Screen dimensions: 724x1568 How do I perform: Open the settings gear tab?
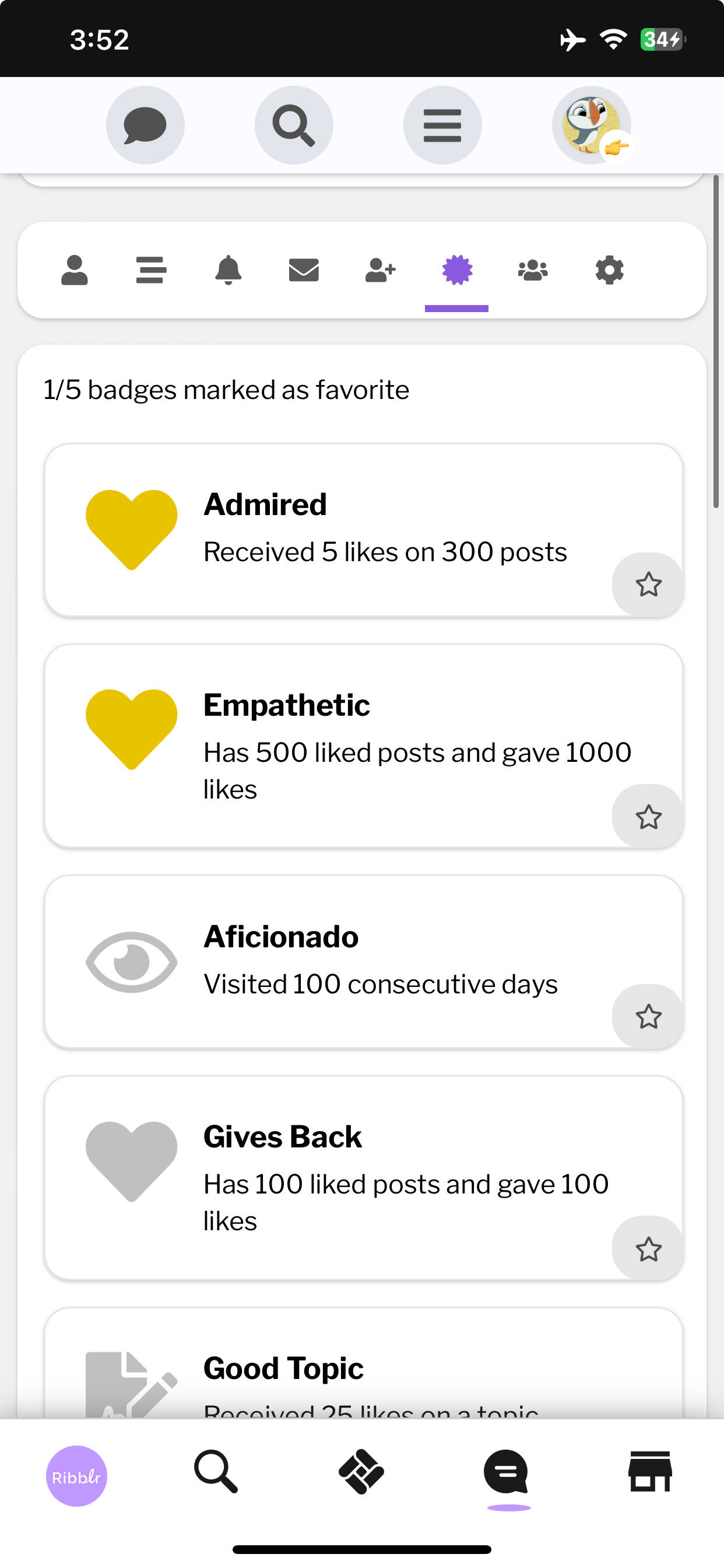click(609, 270)
